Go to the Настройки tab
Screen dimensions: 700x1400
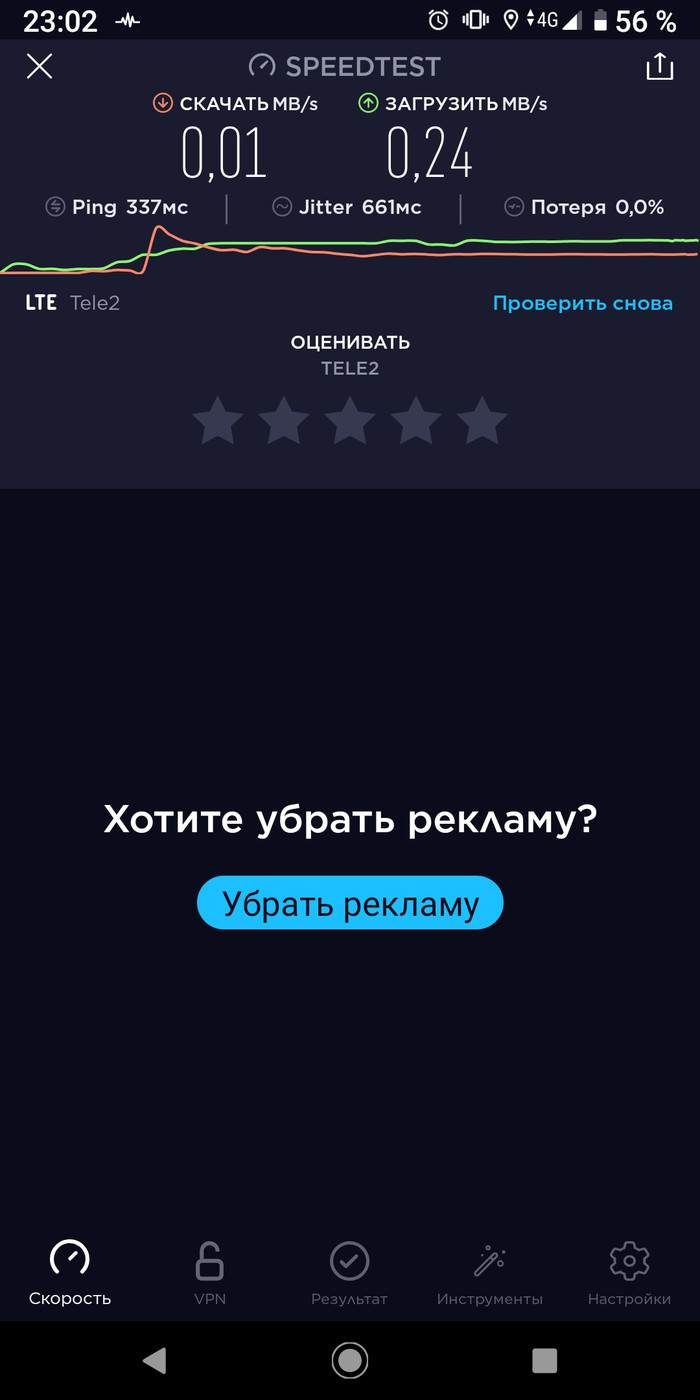point(629,1273)
